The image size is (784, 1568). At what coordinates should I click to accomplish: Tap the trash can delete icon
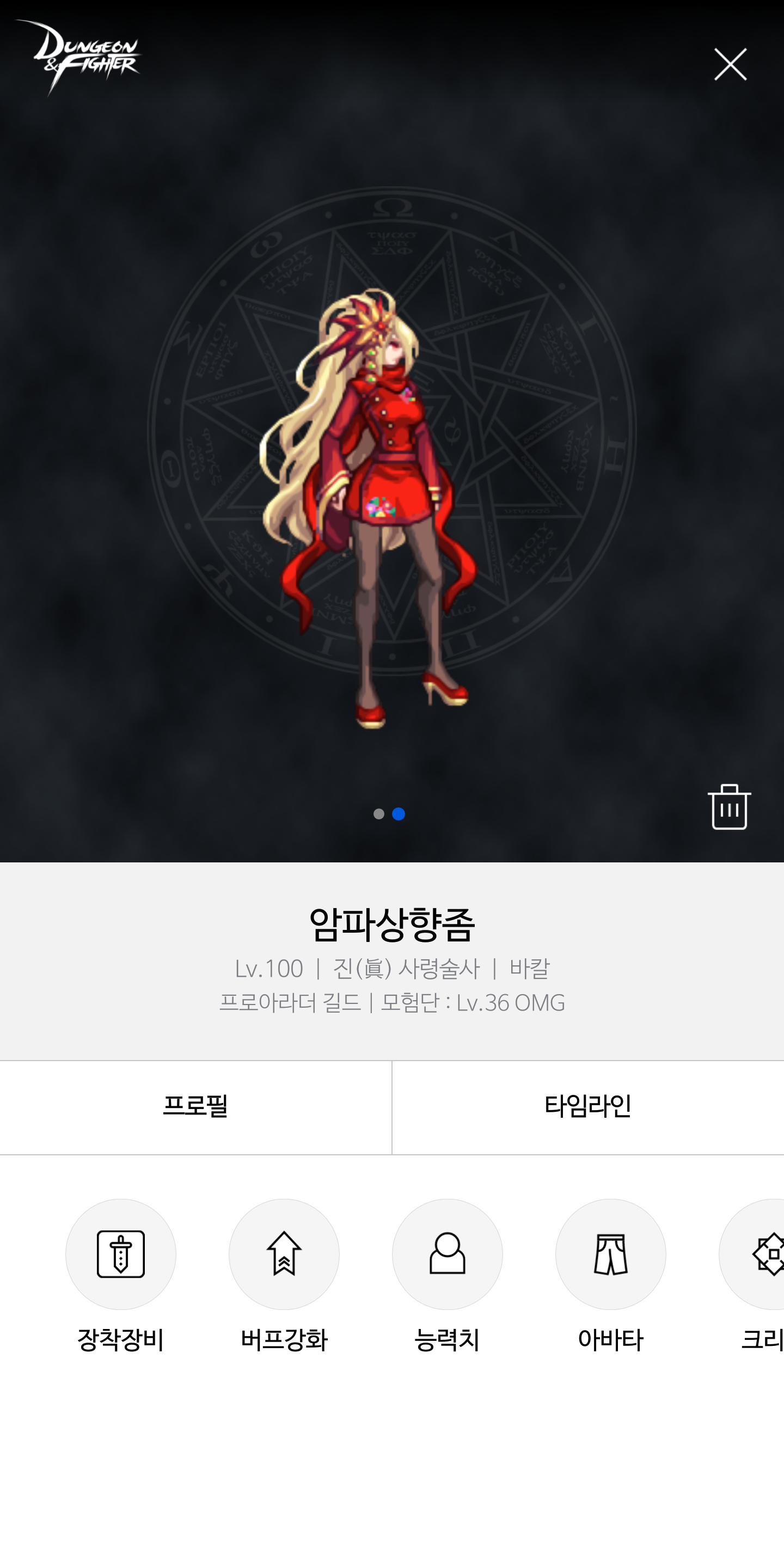728,807
